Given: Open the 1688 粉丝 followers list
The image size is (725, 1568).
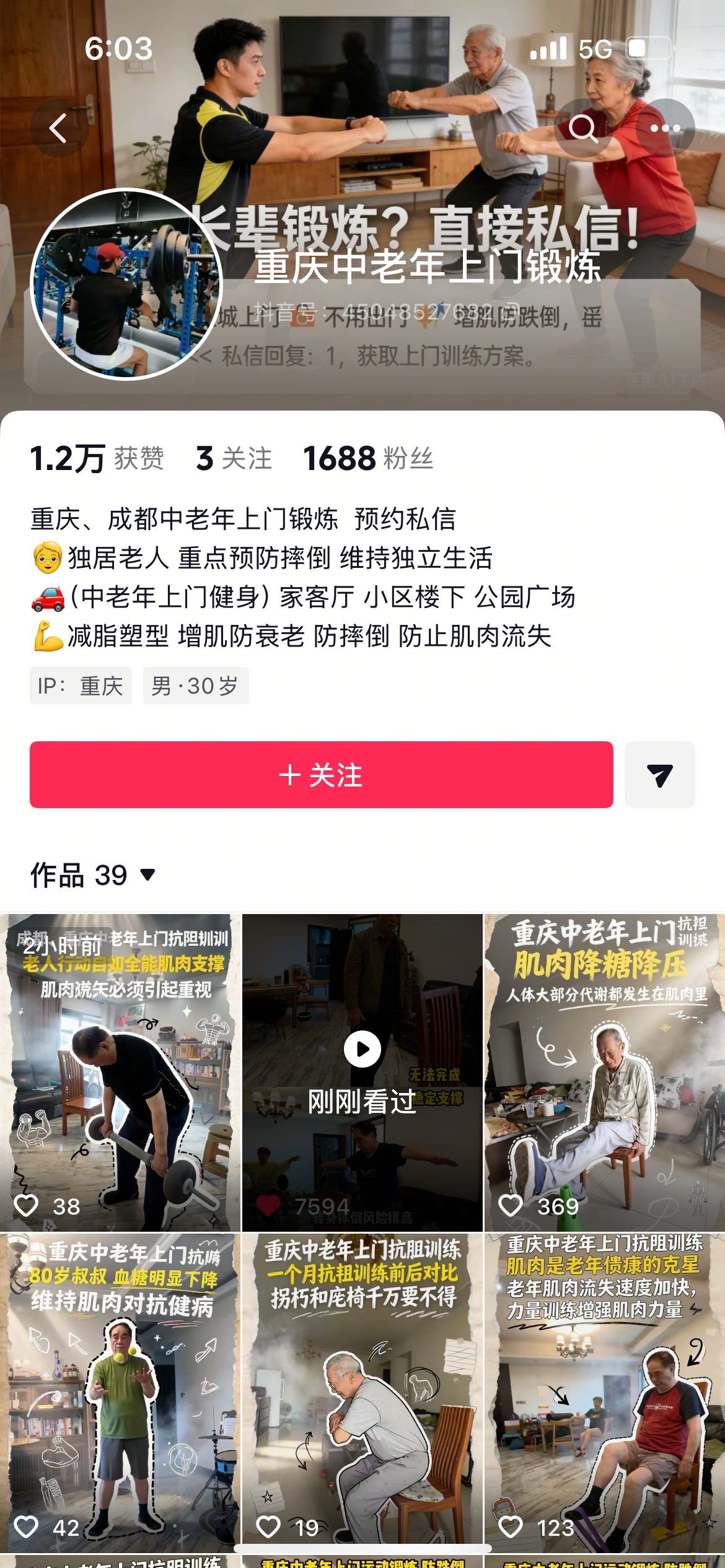Looking at the screenshot, I should click(368, 459).
